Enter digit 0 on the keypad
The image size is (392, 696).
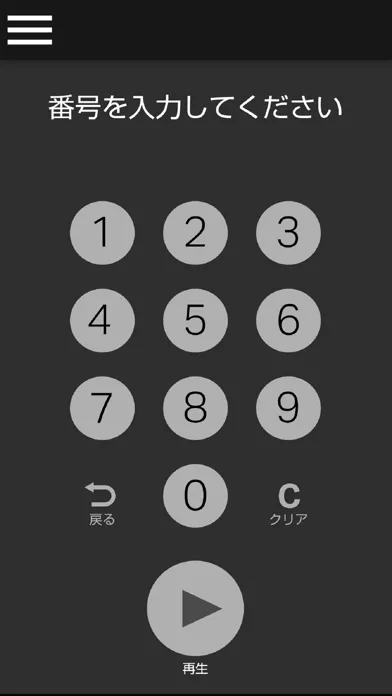pyautogui.click(x=195, y=496)
